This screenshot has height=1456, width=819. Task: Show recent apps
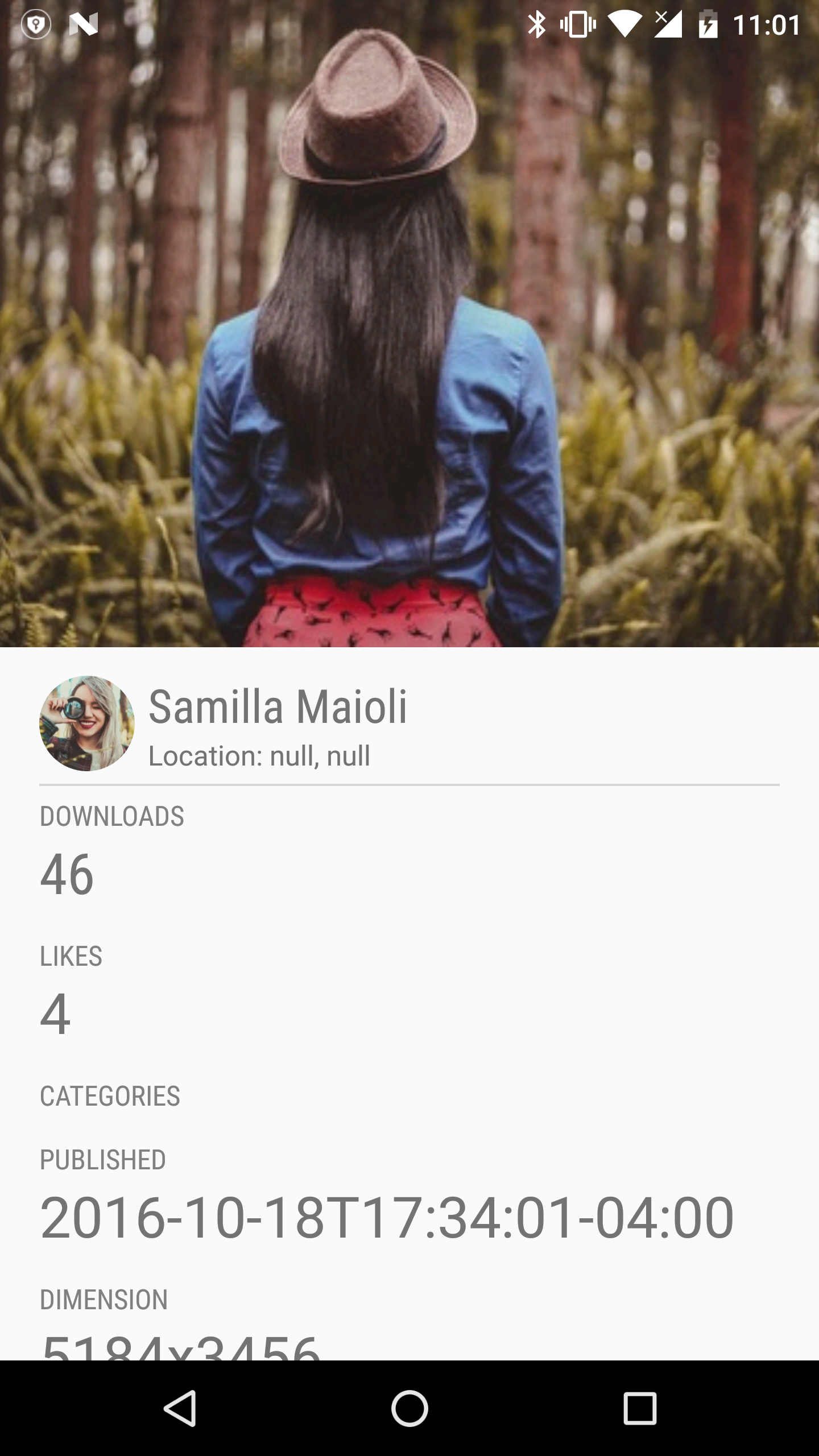[x=640, y=1408]
